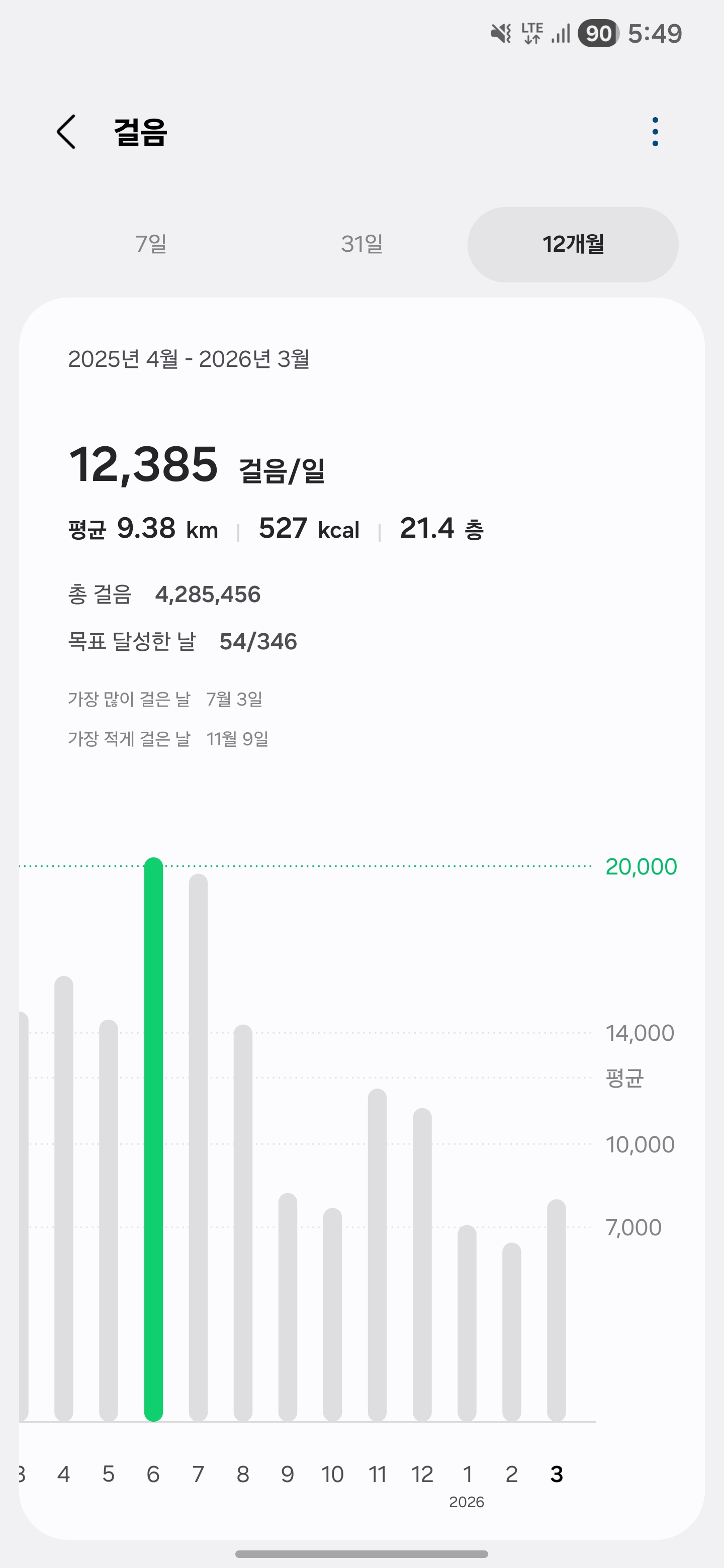This screenshot has height=1568, width=724.
Task: Pick the bar for month 12
Action: click(423, 1265)
